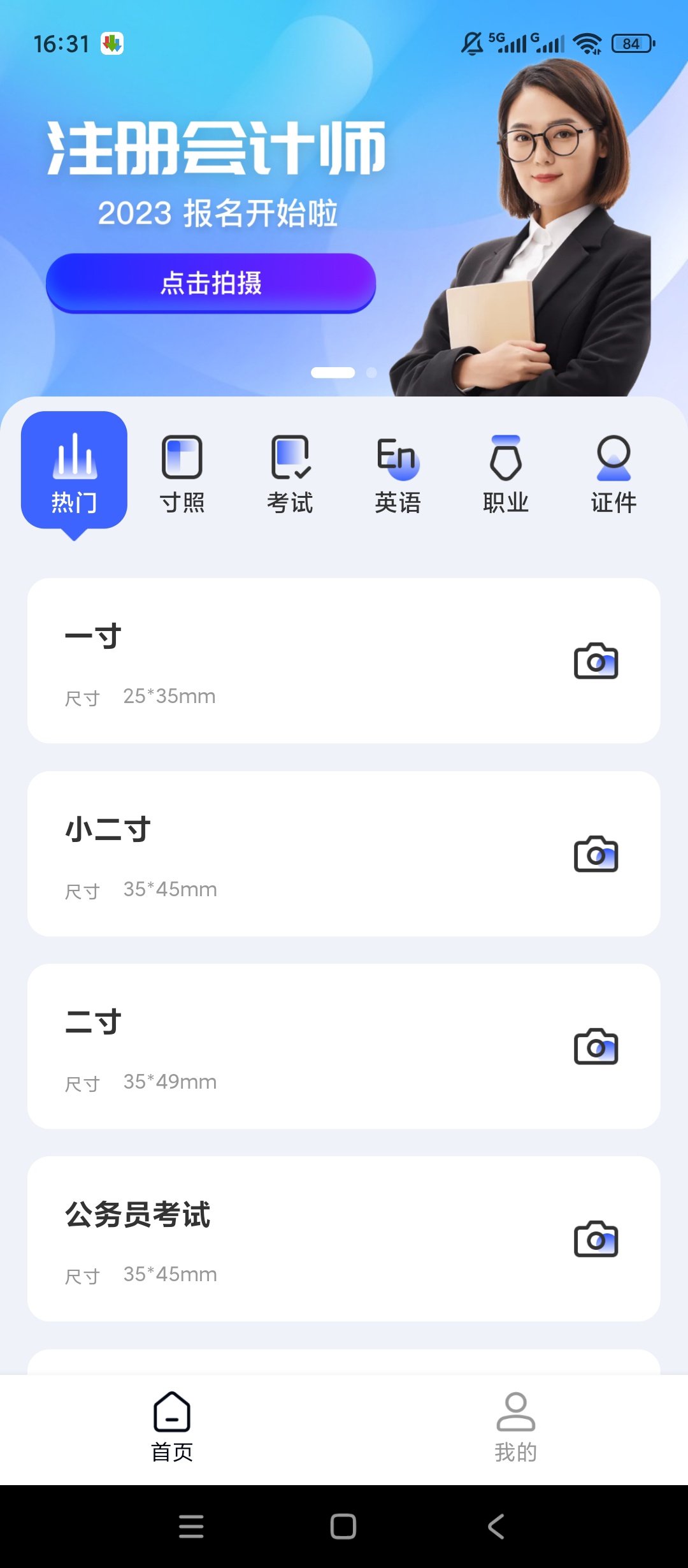Open the 二寸 35*49mm card
The width and height of the screenshot is (688, 1568).
[343, 1047]
